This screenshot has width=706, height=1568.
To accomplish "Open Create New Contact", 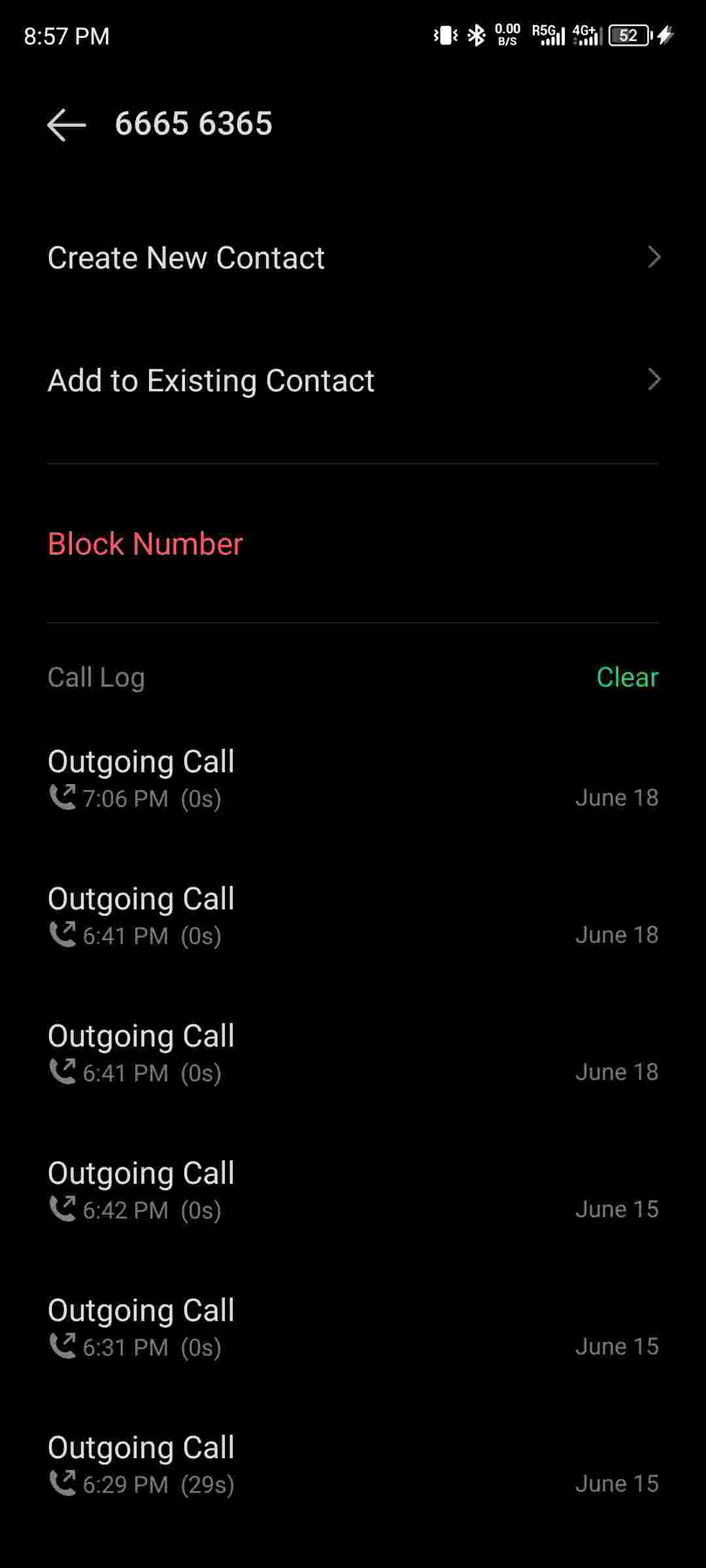I will pyautogui.click(x=353, y=257).
